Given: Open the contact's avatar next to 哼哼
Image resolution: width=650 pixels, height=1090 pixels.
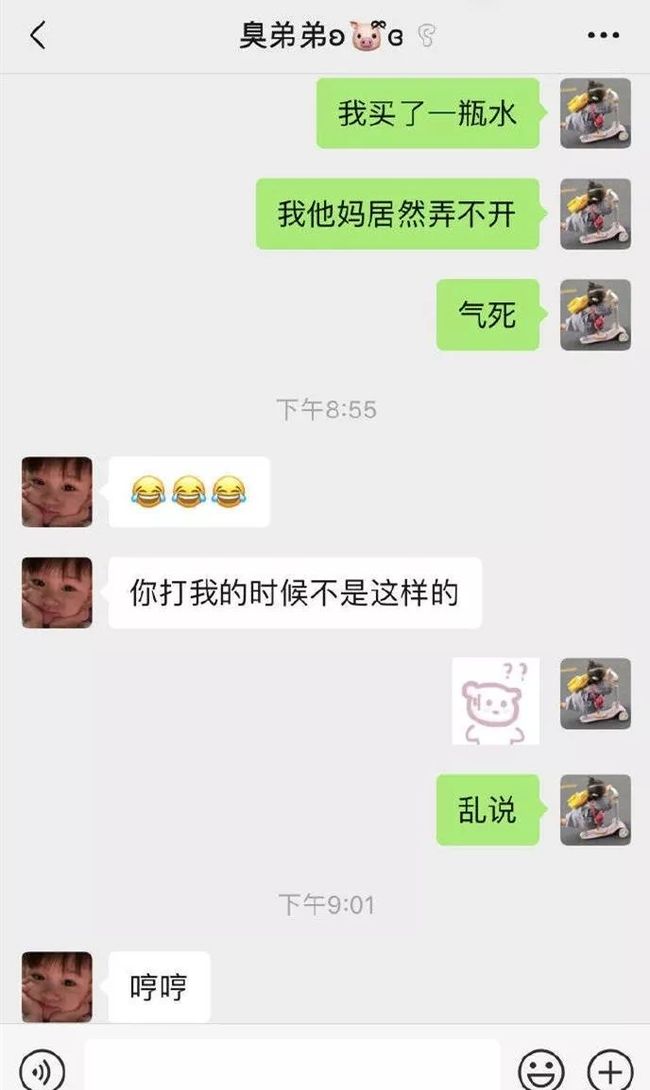Looking at the screenshot, I should pos(57,986).
